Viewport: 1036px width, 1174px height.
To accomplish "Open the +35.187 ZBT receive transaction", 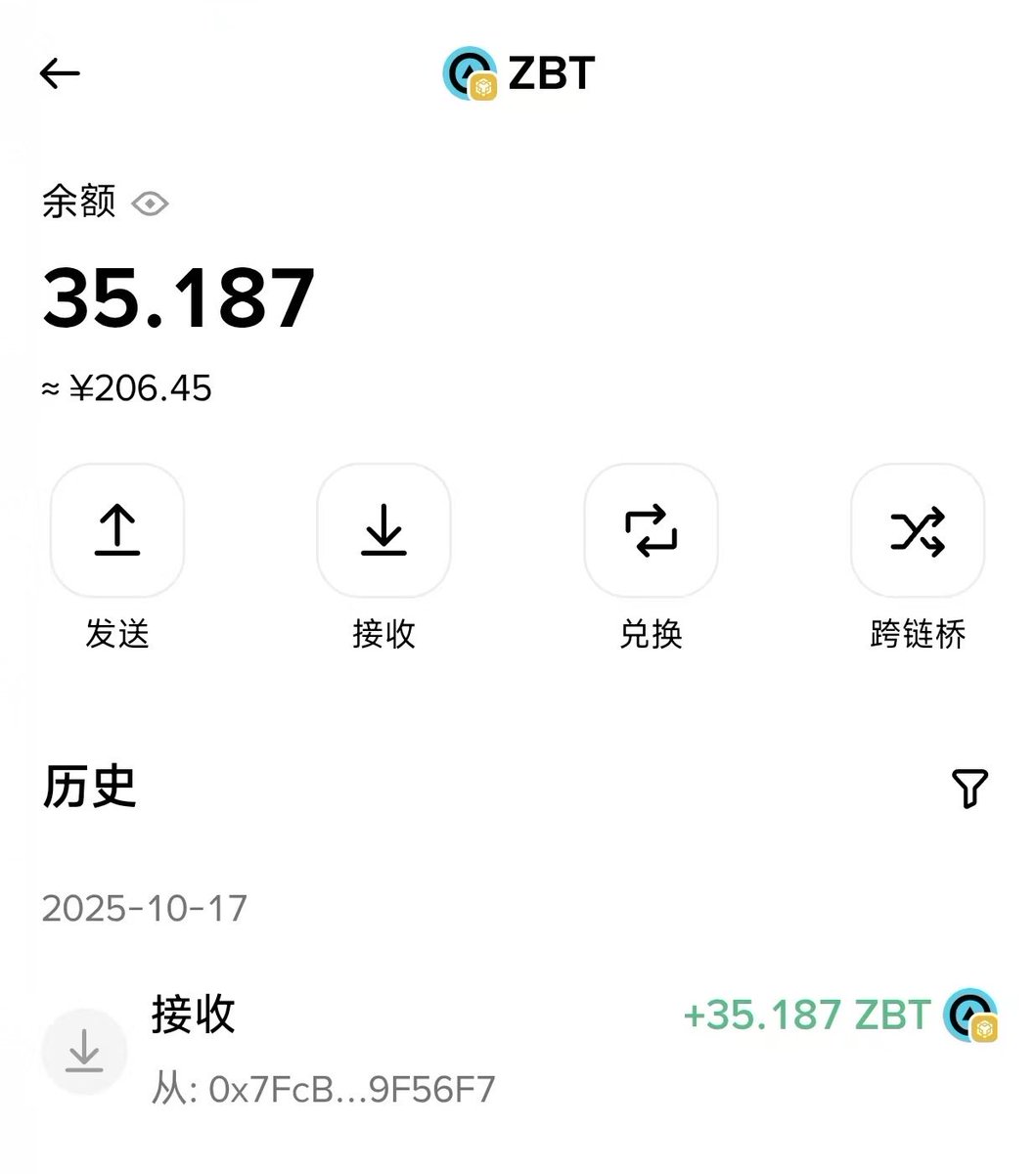I will 518,1049.
